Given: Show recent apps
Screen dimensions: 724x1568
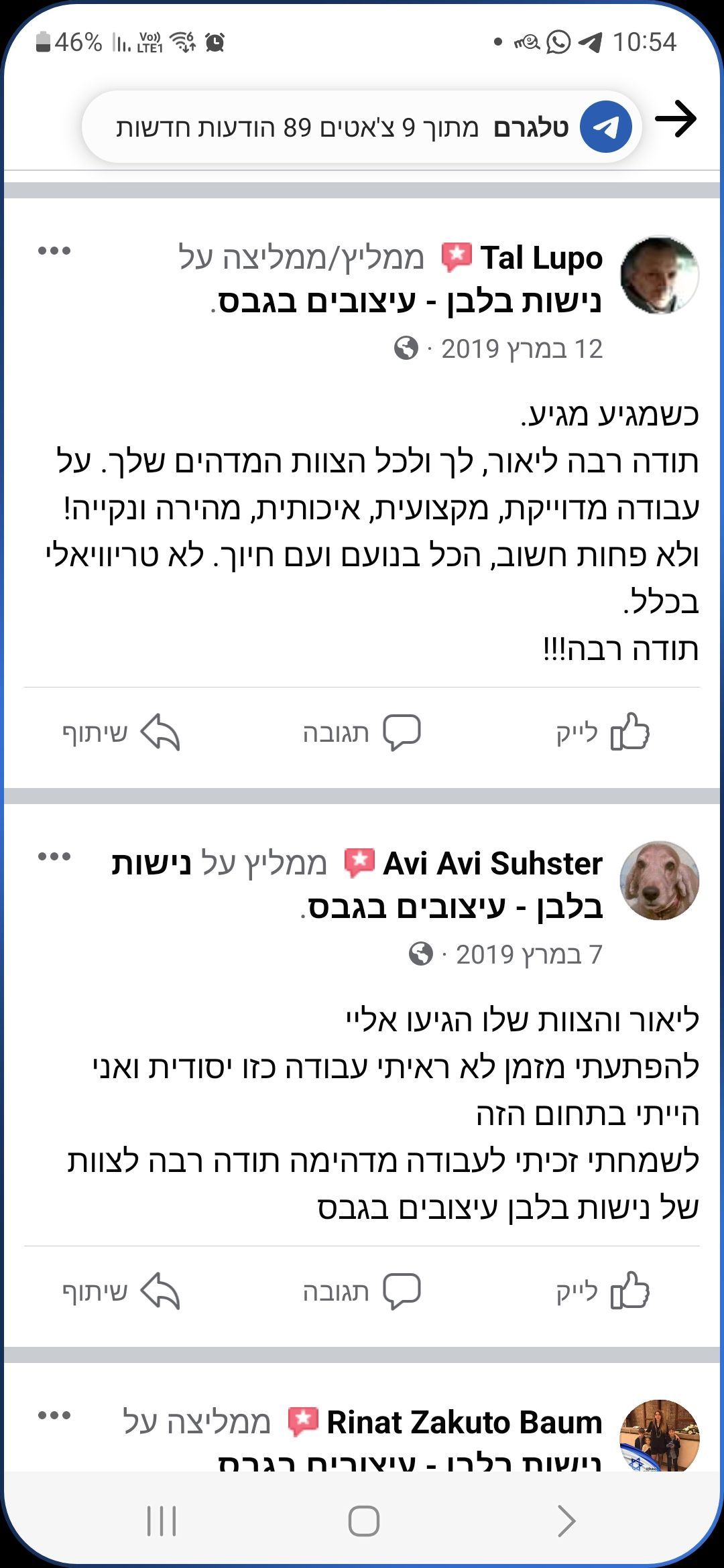Looking at the screenshot, I should pyautogui.click(x=162, y=1520).
